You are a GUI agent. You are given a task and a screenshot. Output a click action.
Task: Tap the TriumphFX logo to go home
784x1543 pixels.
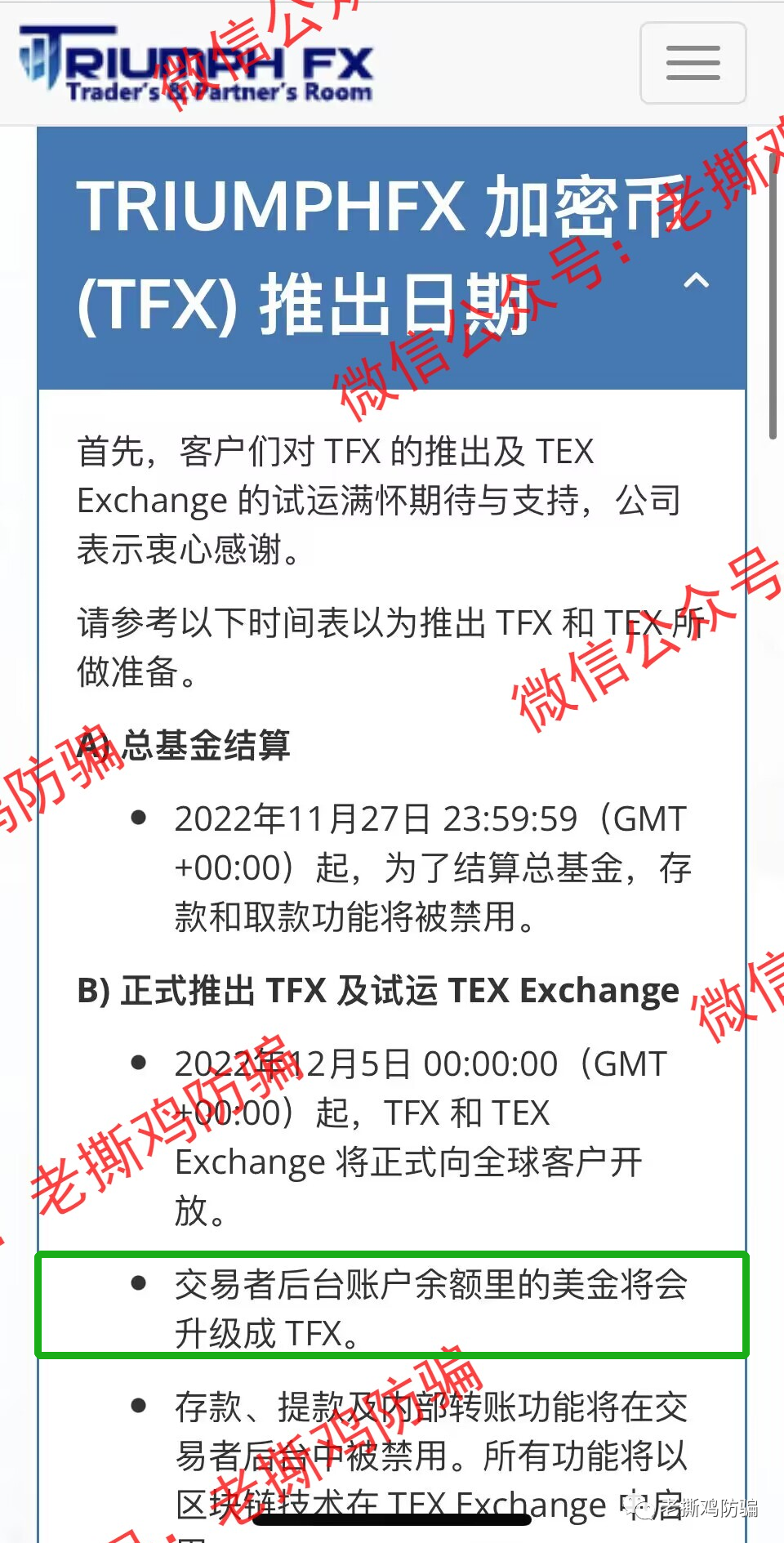(x=196, y=65)
